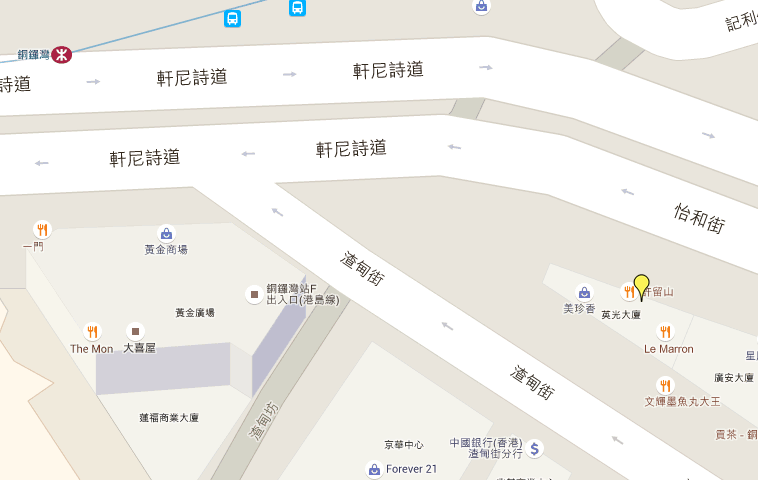Select the 中國銀行(香港) bank marker
758x480 pixels.
tap(535, 449)
